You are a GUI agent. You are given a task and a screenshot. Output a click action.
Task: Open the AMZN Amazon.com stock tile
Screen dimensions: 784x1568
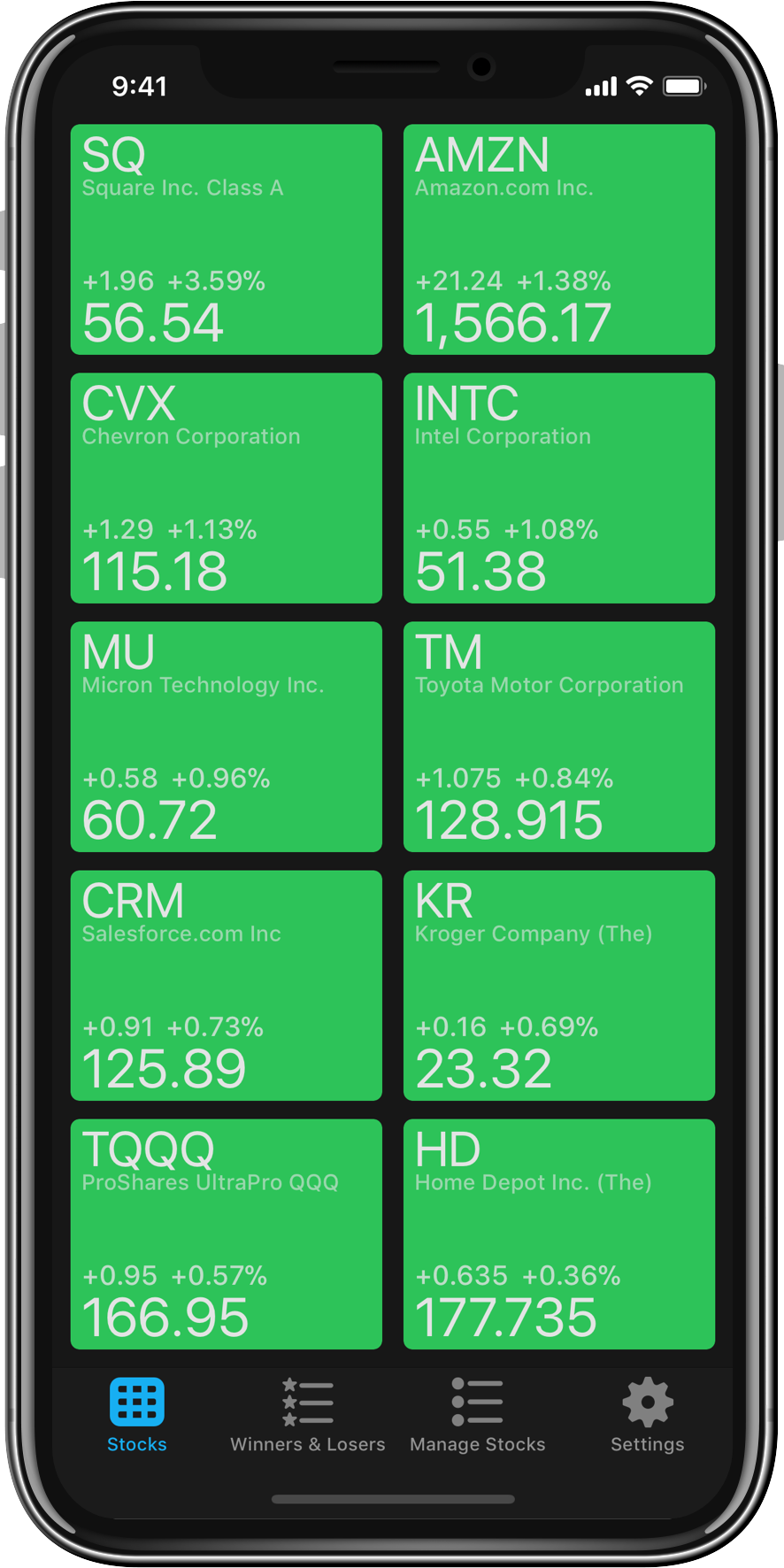(558, 239)
